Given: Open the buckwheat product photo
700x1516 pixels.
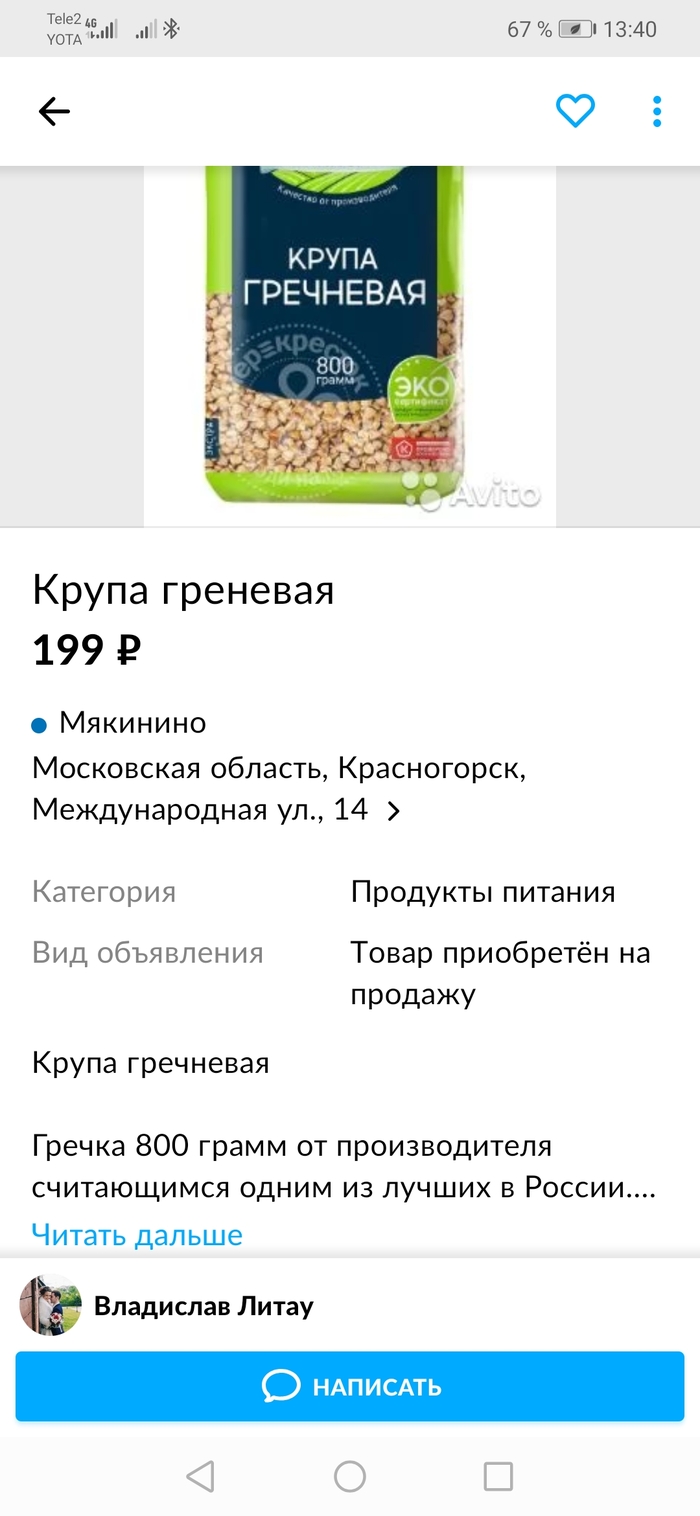Looking at the screenshot, I should 349,345.
